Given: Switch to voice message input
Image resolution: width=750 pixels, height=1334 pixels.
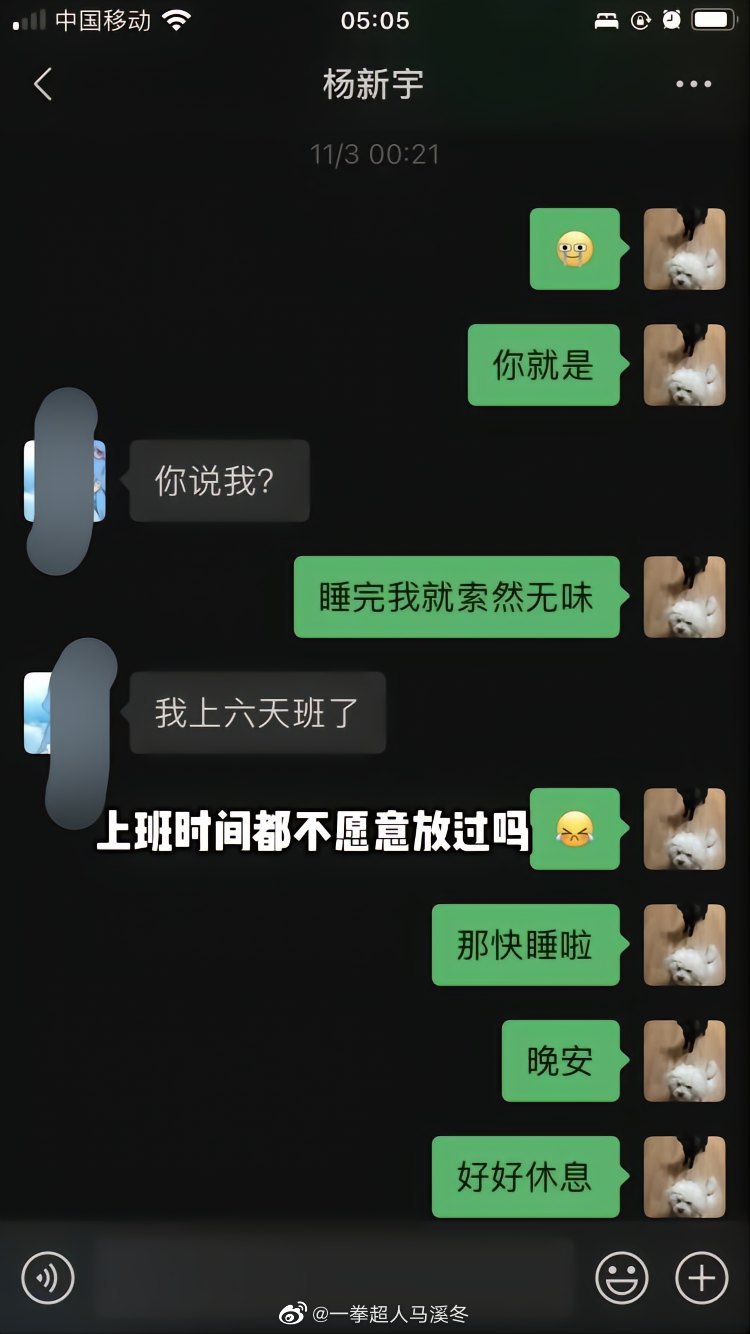Looking at the screenshot, I should [48, 1277].
